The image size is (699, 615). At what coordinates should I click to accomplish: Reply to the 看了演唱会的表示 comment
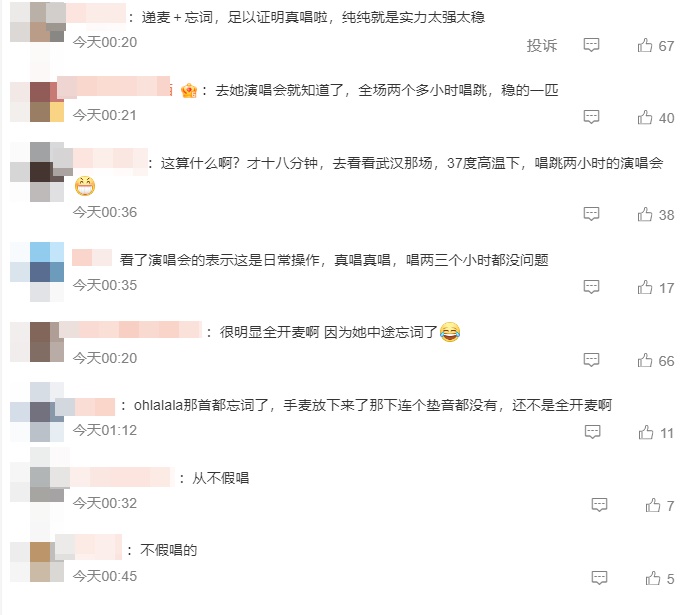point(592,288)
